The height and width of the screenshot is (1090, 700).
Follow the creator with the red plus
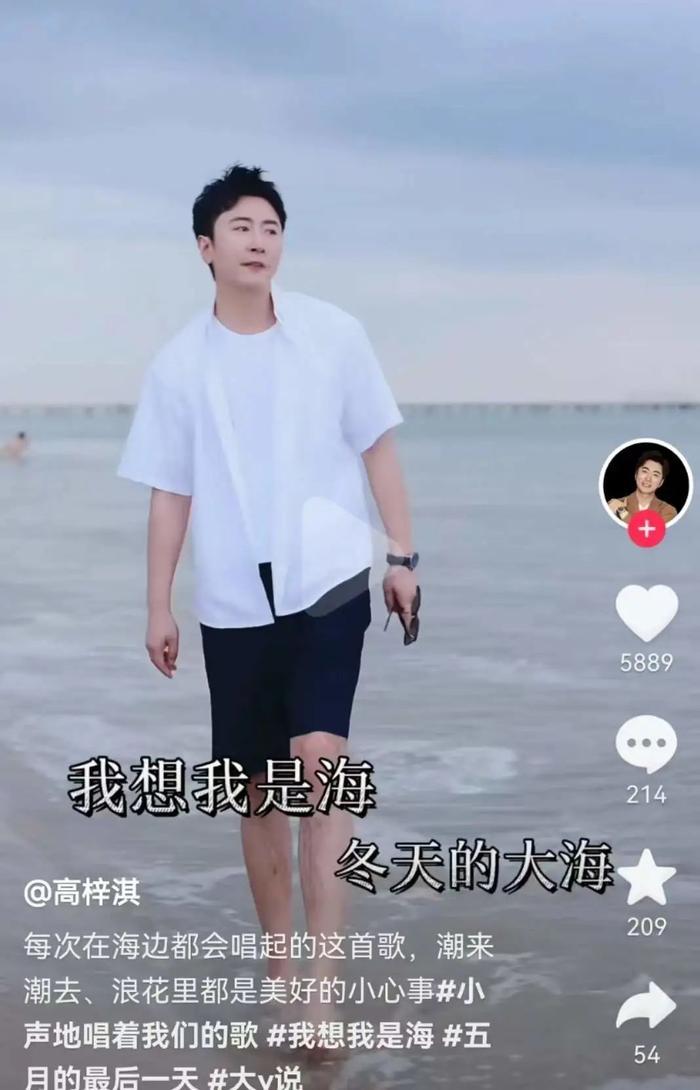[646, 529]
